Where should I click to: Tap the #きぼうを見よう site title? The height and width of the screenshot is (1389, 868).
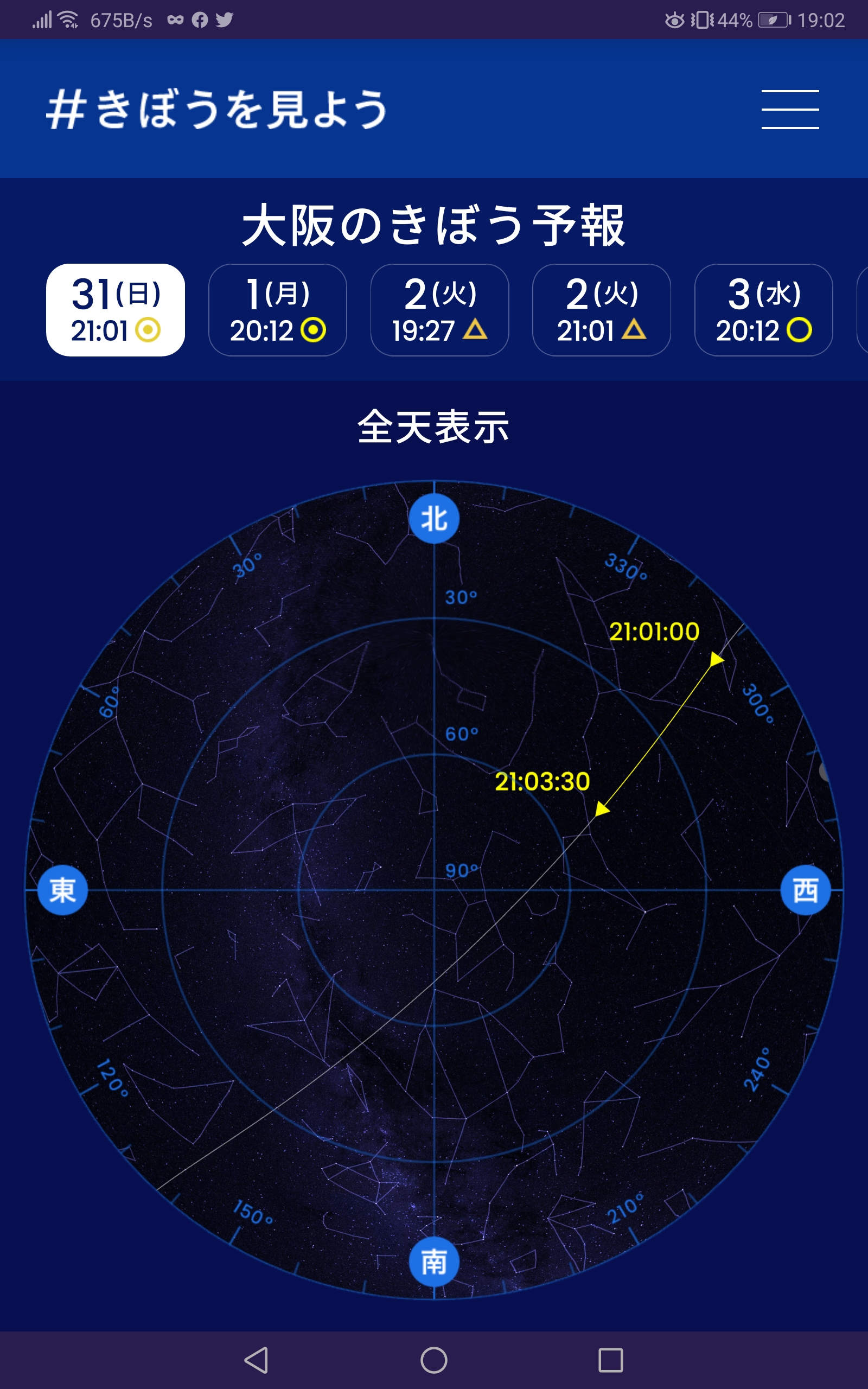[x=217, y=109]
